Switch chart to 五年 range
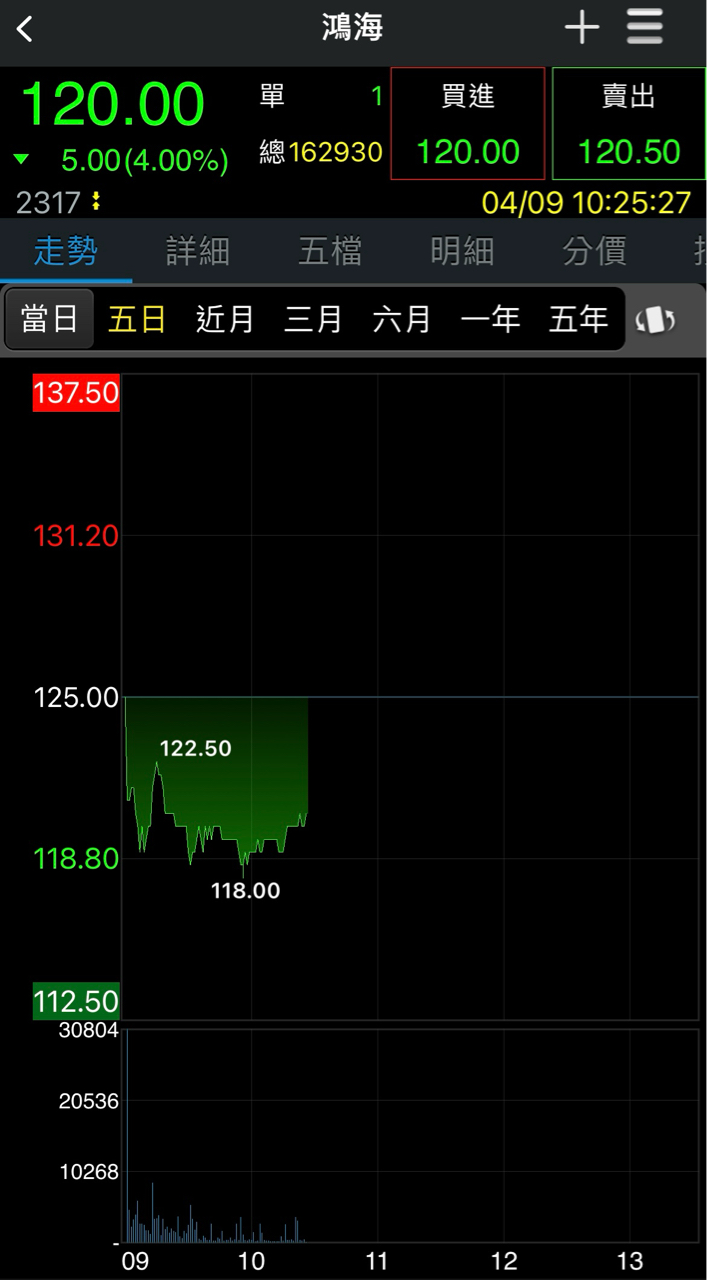 578,319
